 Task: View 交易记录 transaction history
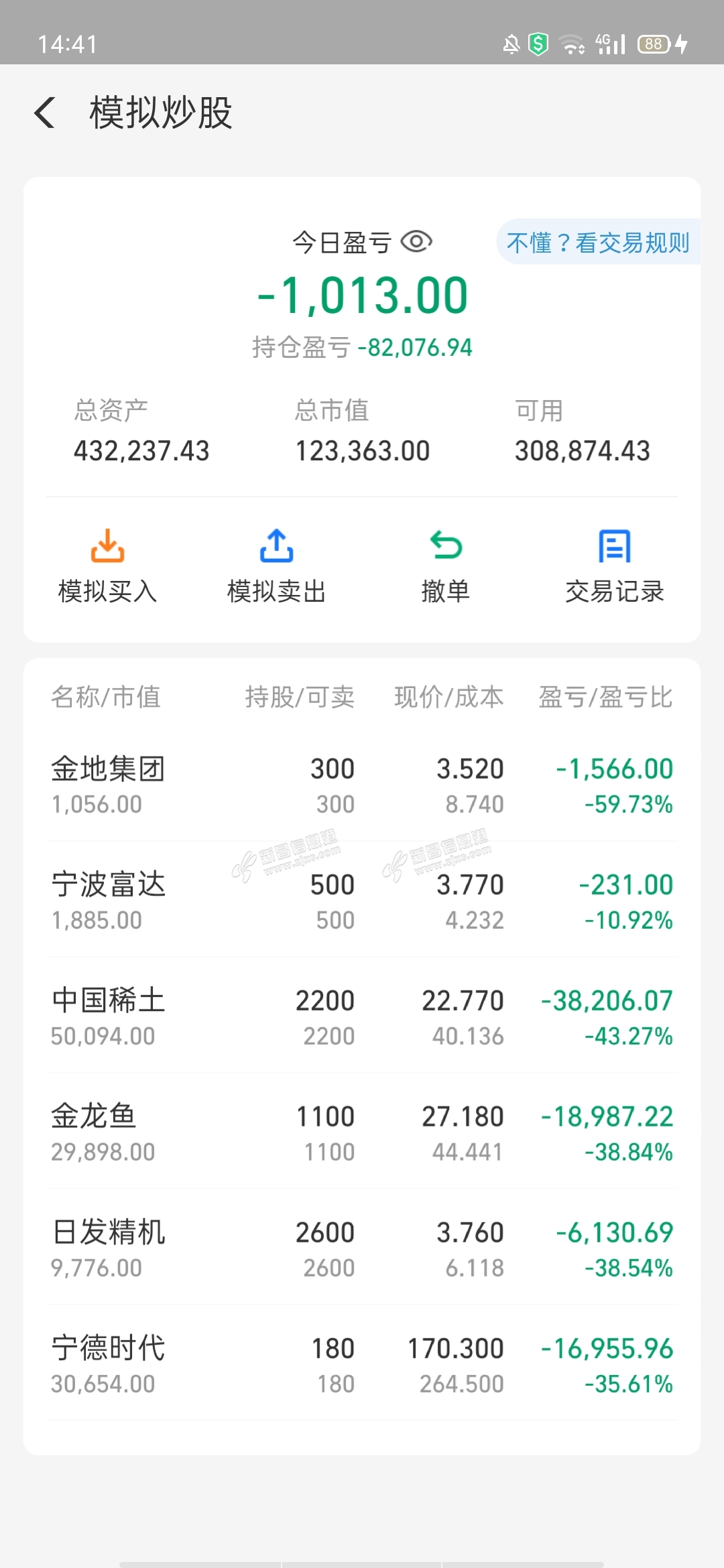(x=614, y=566)
